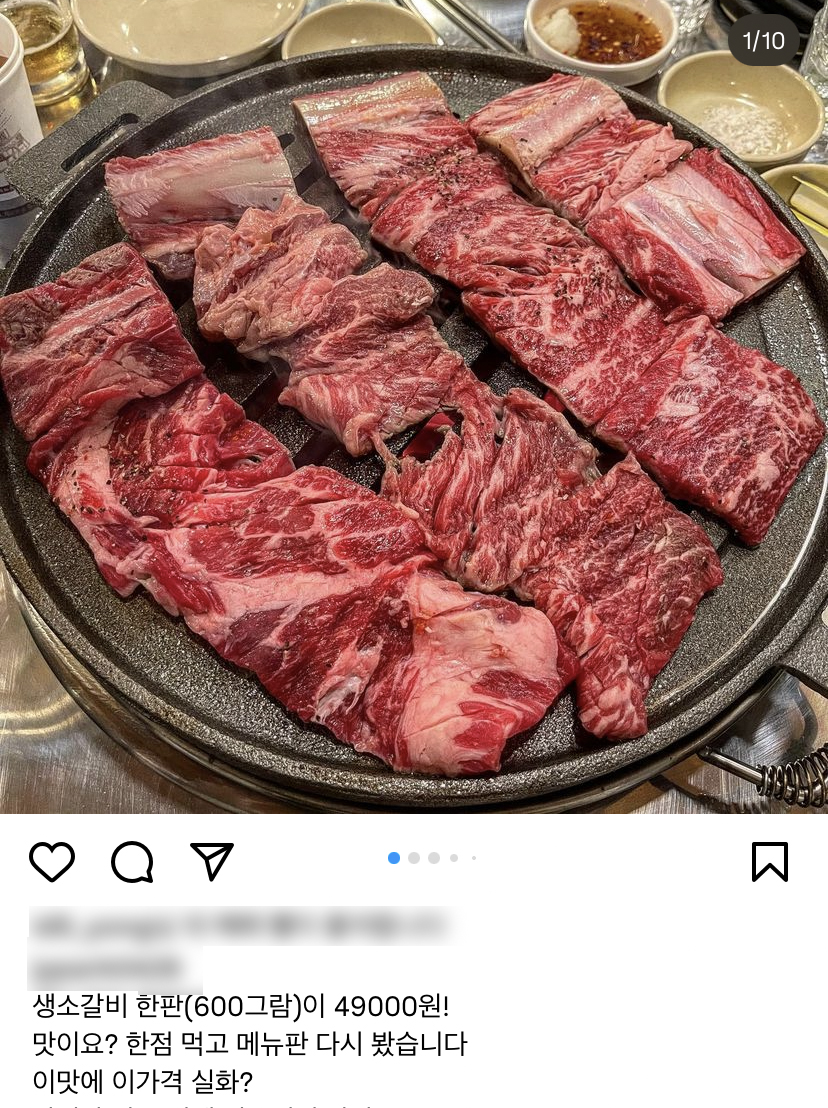The image size is (828, 1108).
Task: Share this post via paper plane icon
Action: click(212, 861)
